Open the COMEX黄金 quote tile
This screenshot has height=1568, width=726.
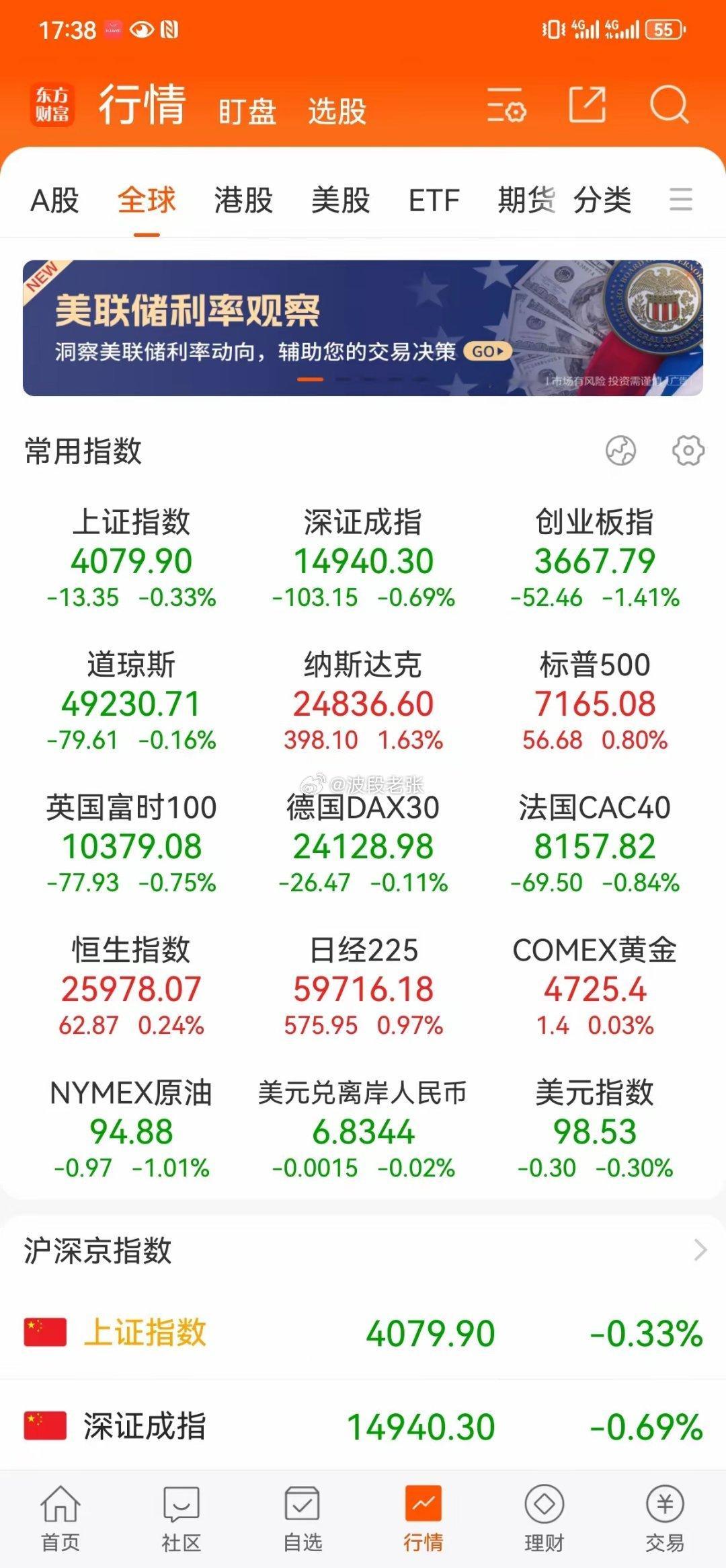594,987
